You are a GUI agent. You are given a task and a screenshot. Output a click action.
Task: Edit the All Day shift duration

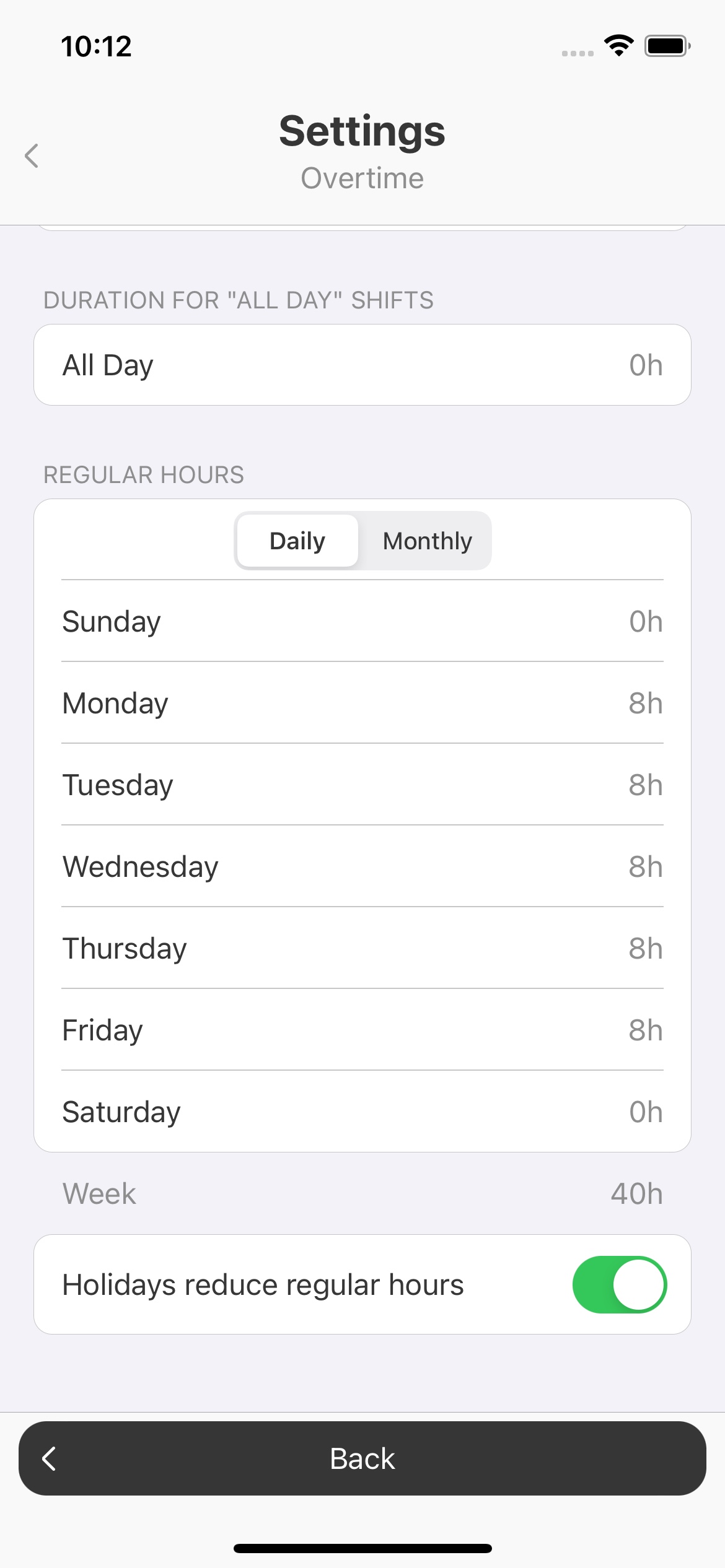click(x=362, y=365)
